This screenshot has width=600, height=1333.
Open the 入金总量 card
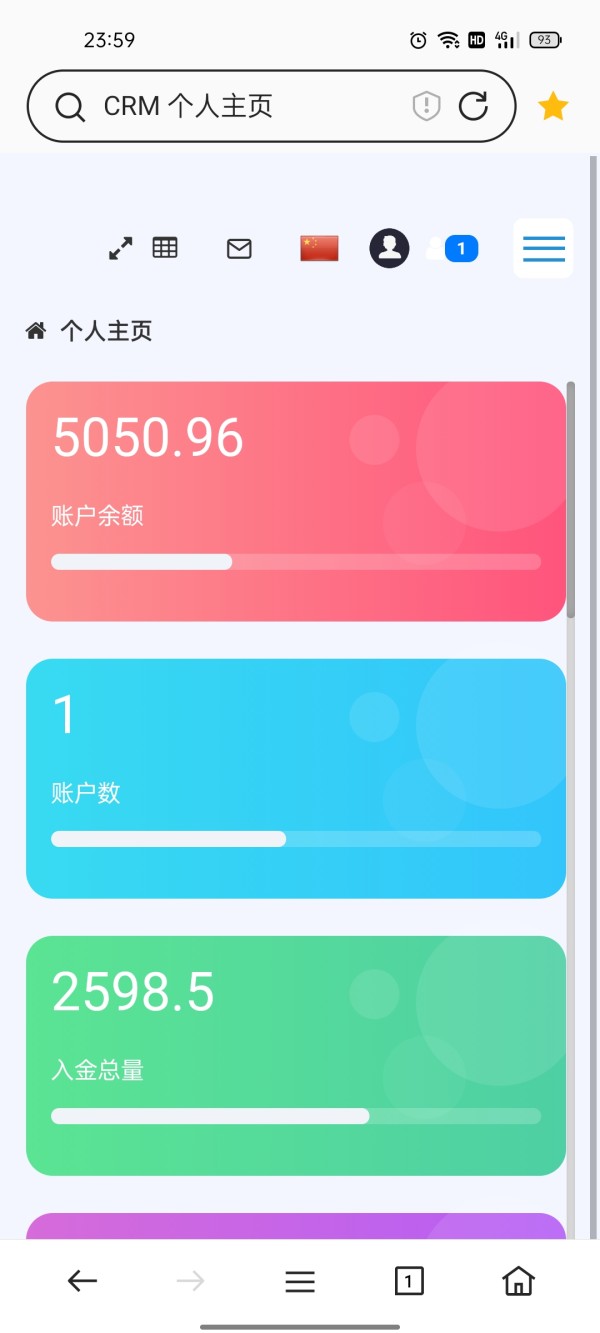pyautogui.click(x=296, y=1055)
